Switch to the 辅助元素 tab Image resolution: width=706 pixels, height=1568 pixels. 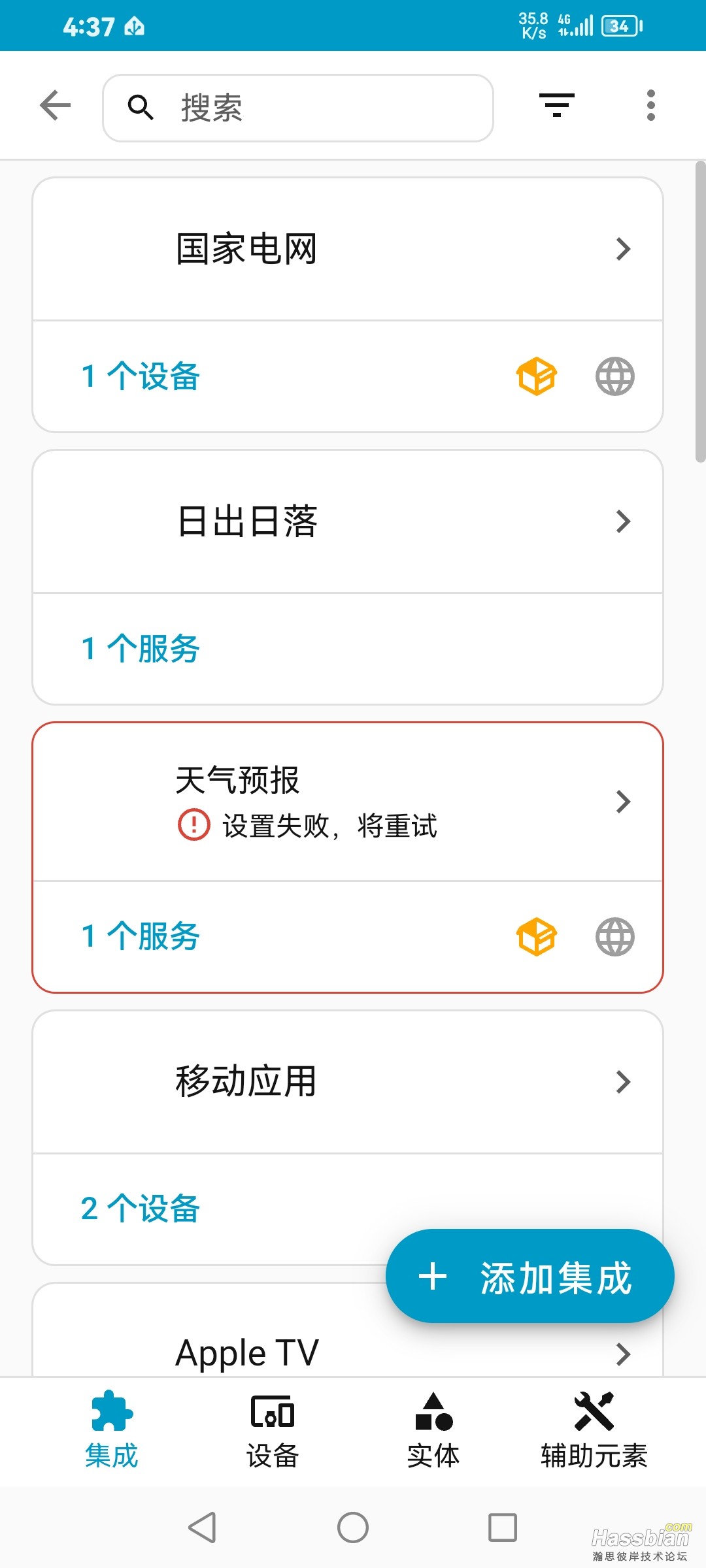pos(594,1429)
